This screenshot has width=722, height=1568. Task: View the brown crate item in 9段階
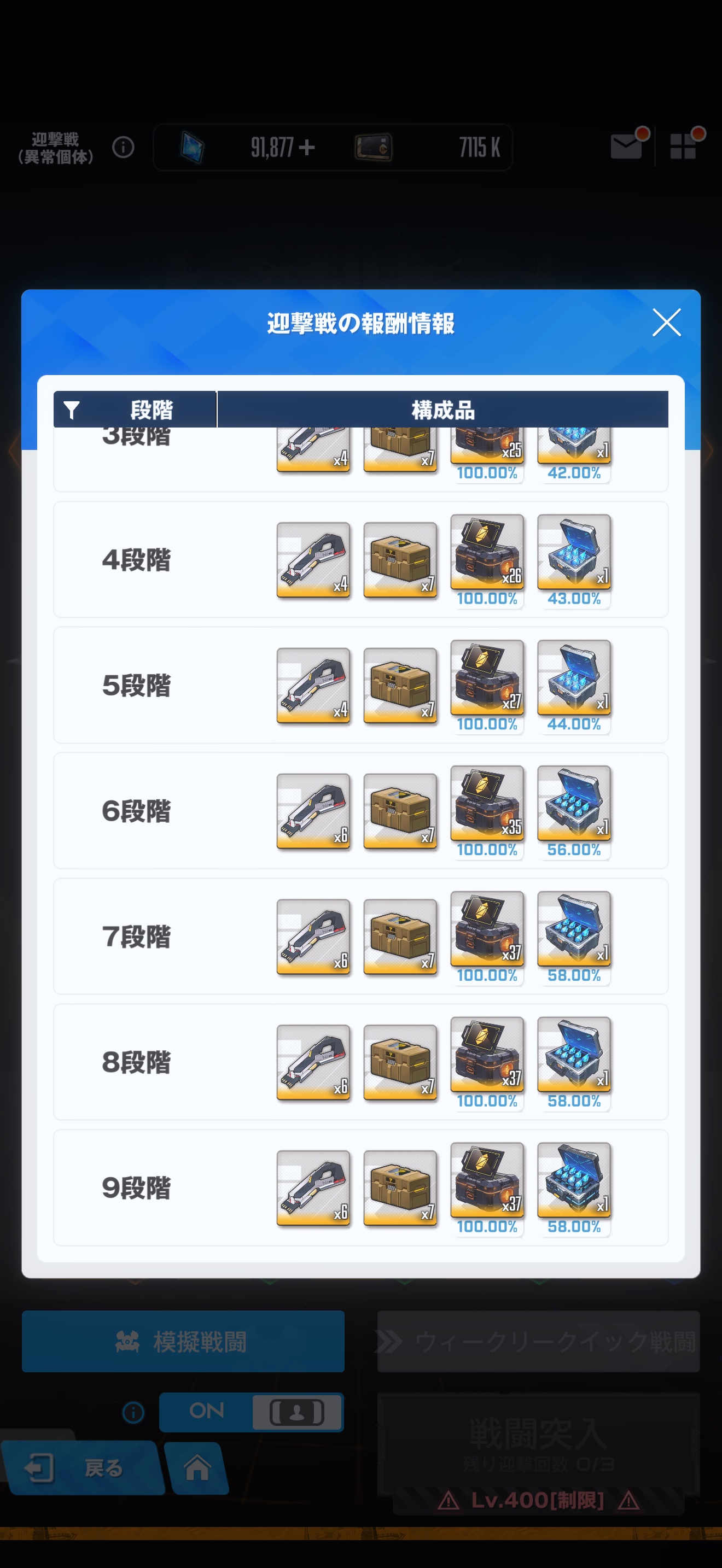tap(400, 1187)
